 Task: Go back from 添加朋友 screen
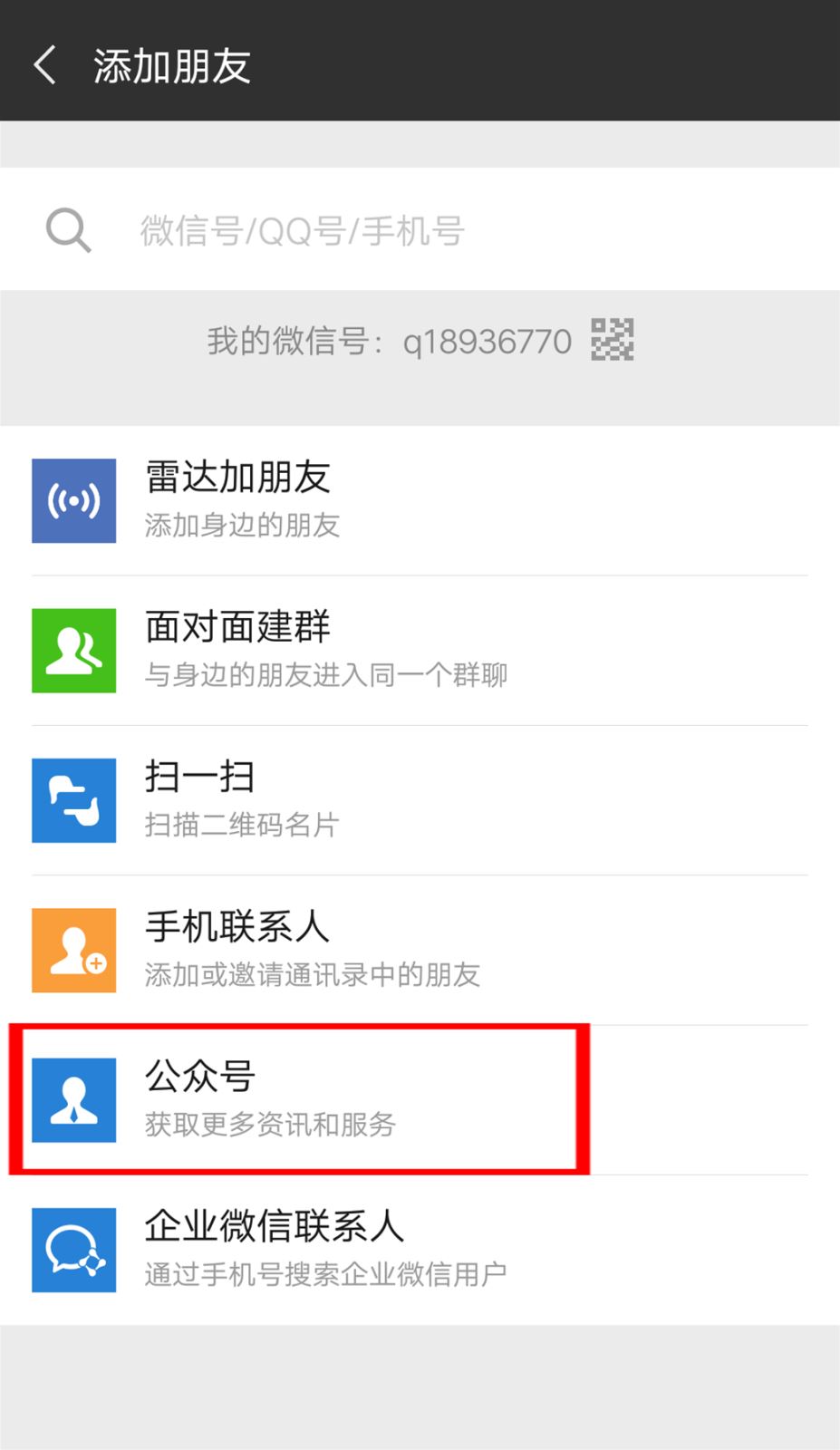coord(45,65)
